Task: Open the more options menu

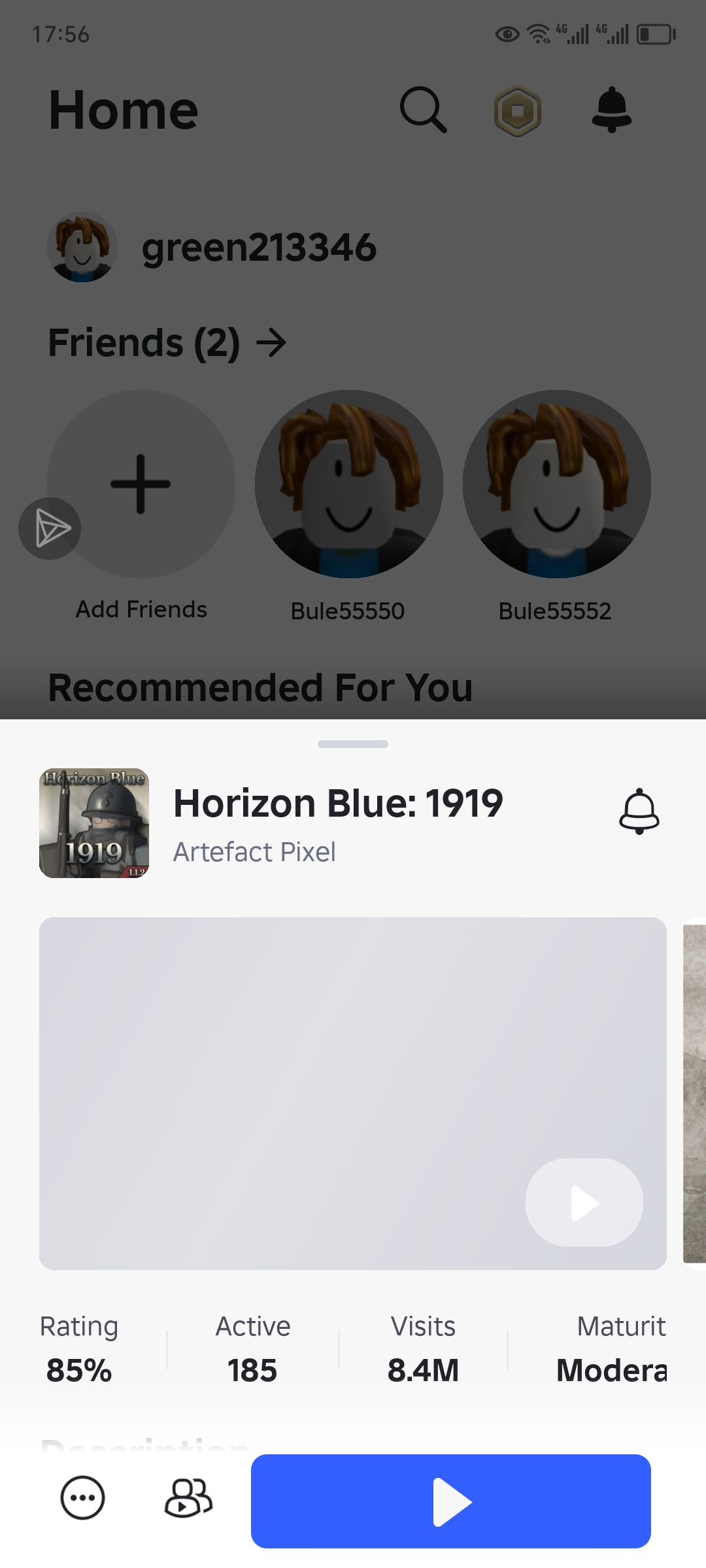Action: pyautogui.click(x=82, y=1497)
